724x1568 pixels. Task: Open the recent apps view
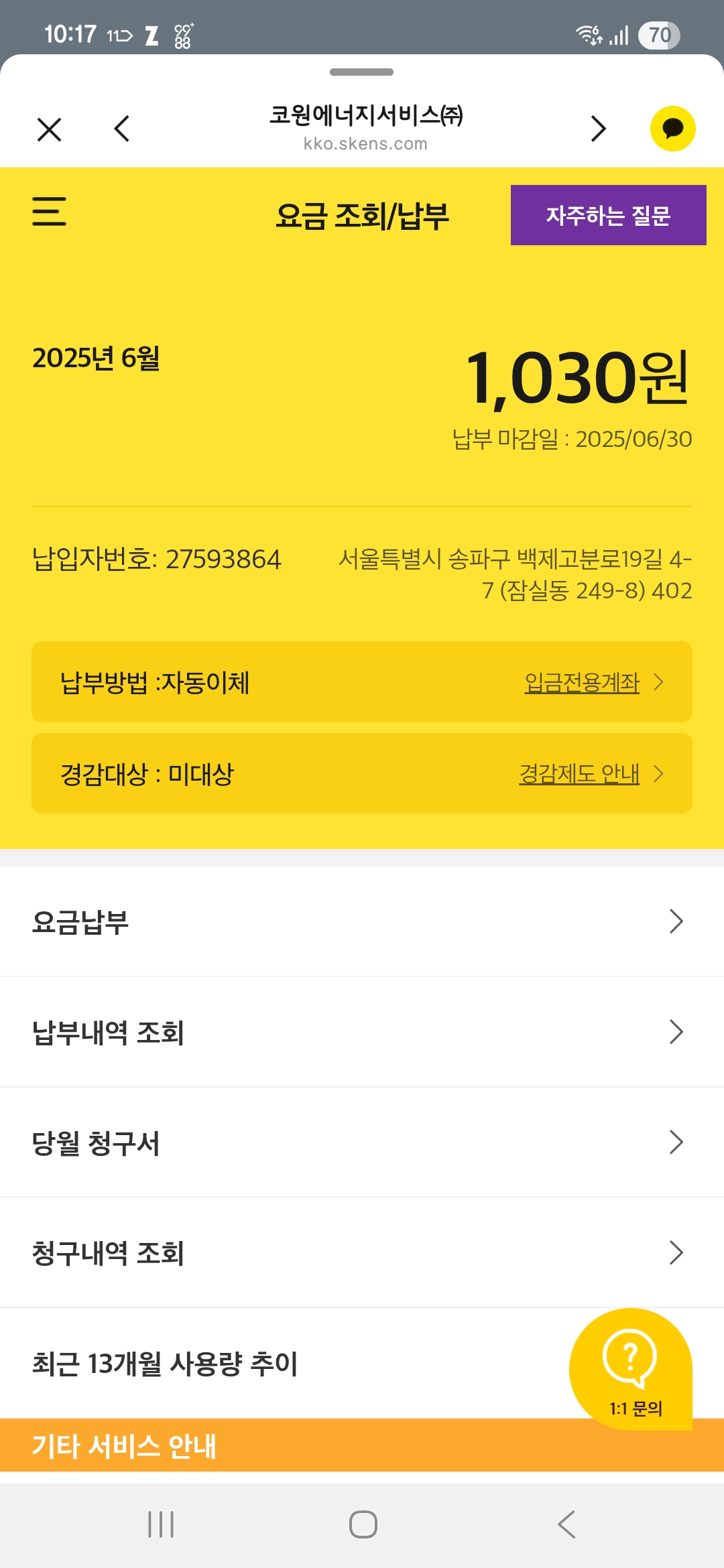tap(161, 1524)
